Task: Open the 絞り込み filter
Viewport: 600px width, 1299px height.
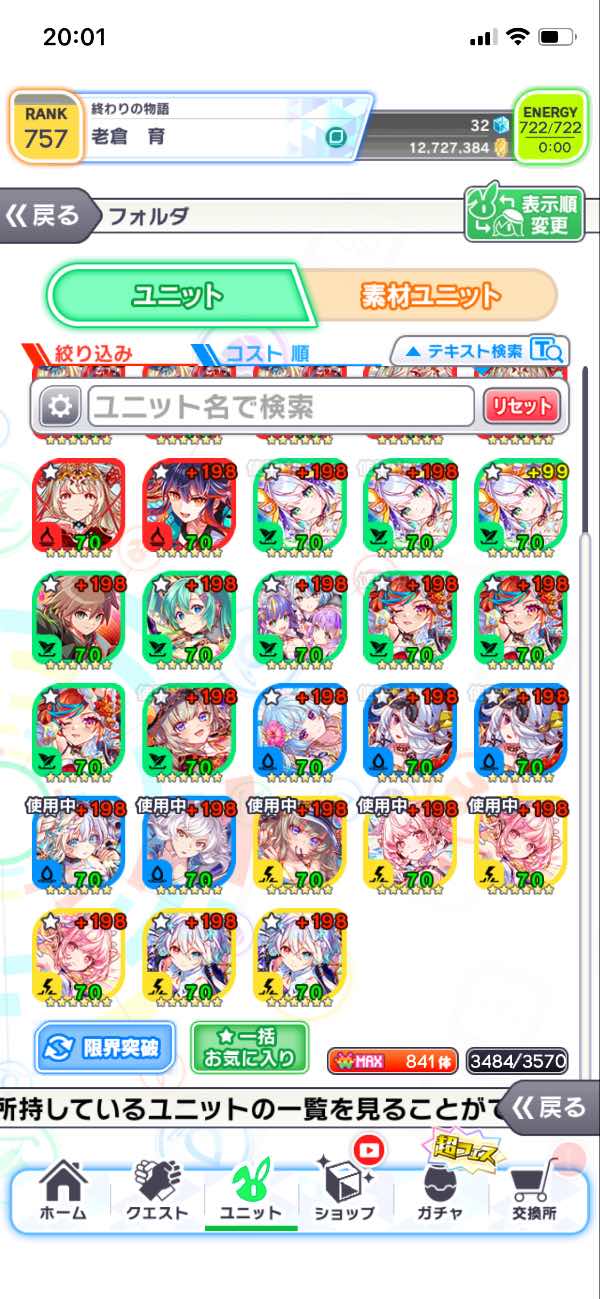Action: pos(84,353)
